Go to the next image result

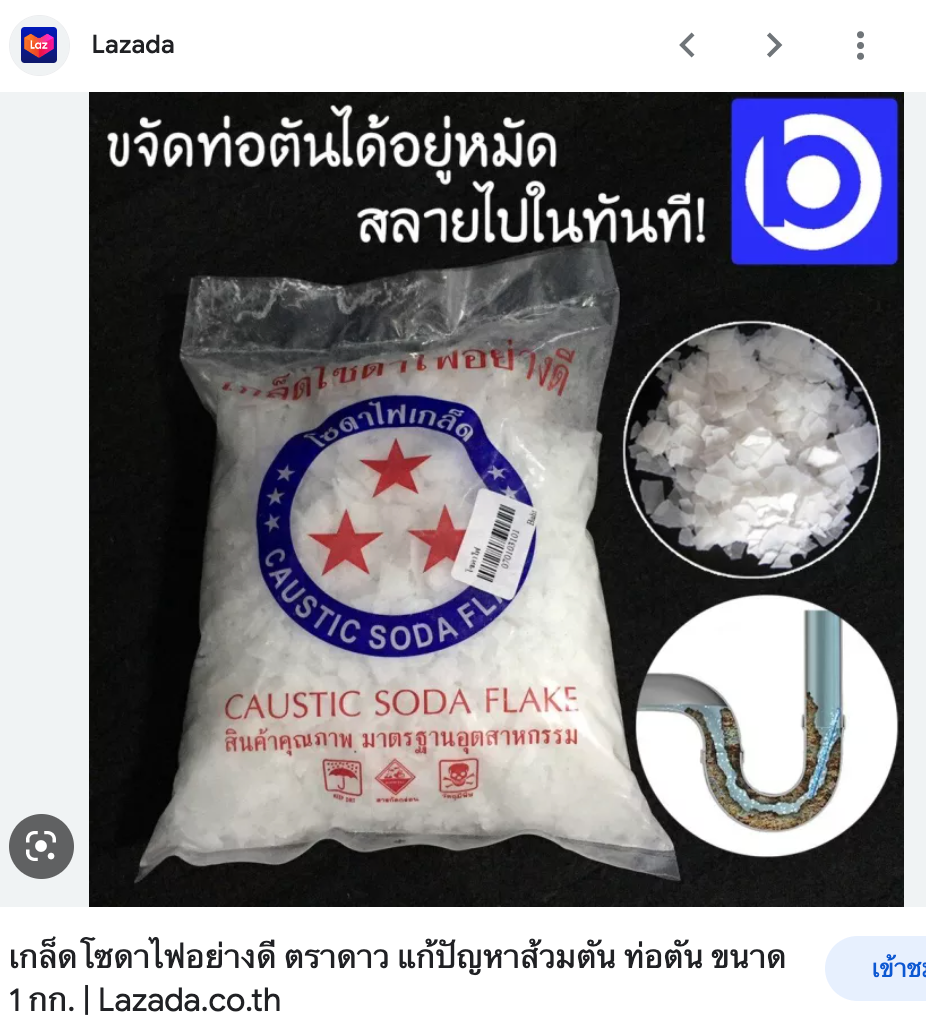pyautogui.click(x=774, y=45)
